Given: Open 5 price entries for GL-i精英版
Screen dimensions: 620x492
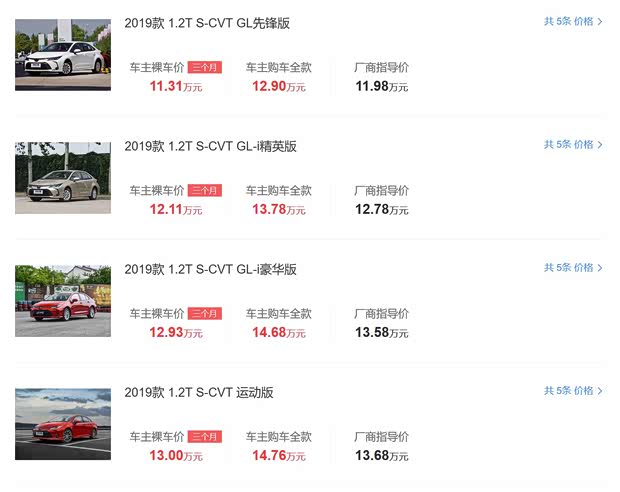Looking at the screenshot, I should point(573,144).
